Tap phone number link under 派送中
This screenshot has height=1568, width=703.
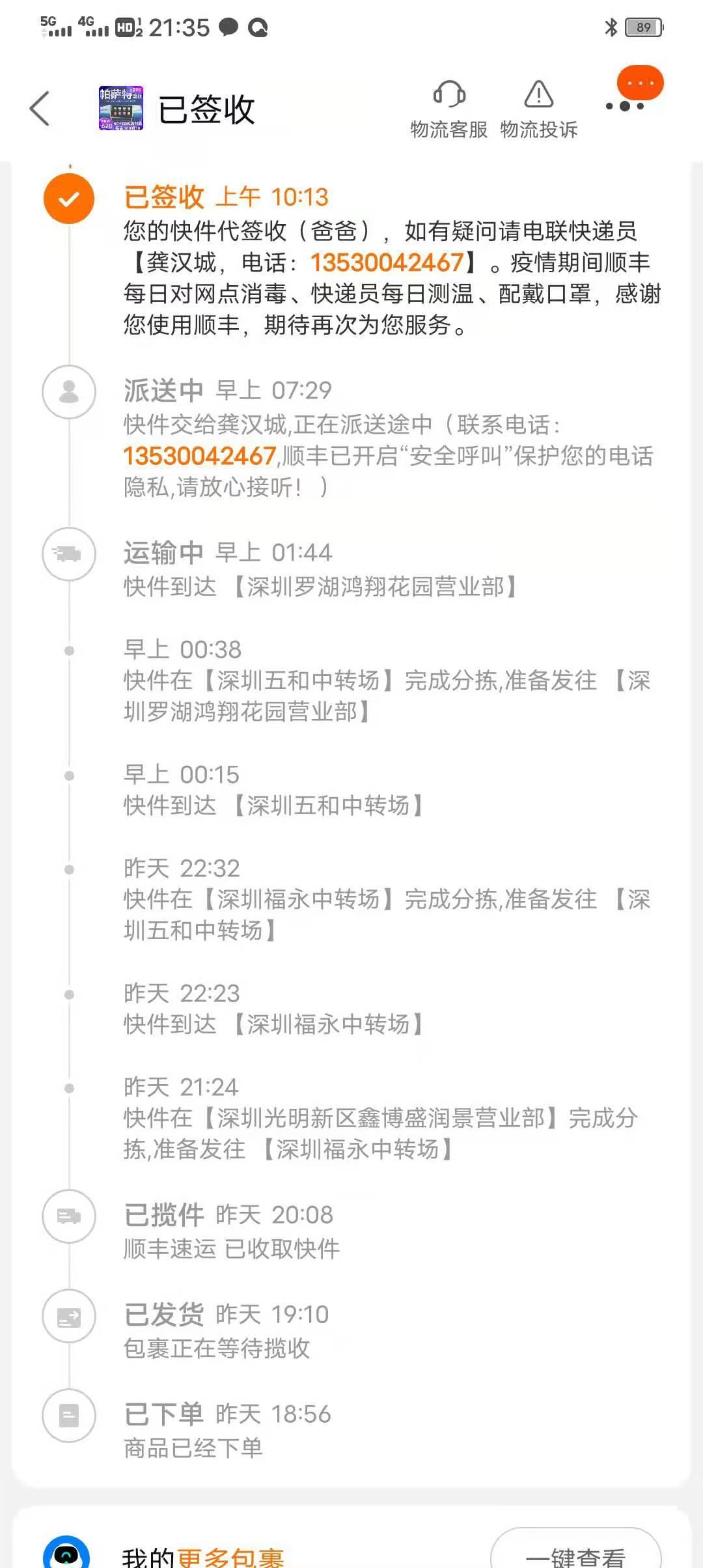coord(197,456)
